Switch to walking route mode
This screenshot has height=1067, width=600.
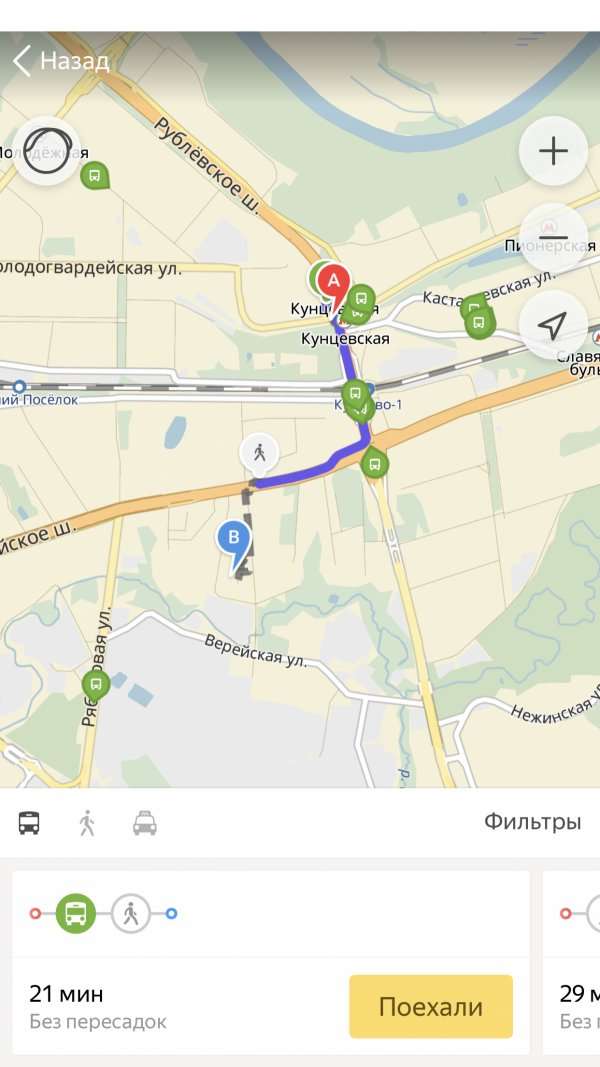(x=87, y=823)
